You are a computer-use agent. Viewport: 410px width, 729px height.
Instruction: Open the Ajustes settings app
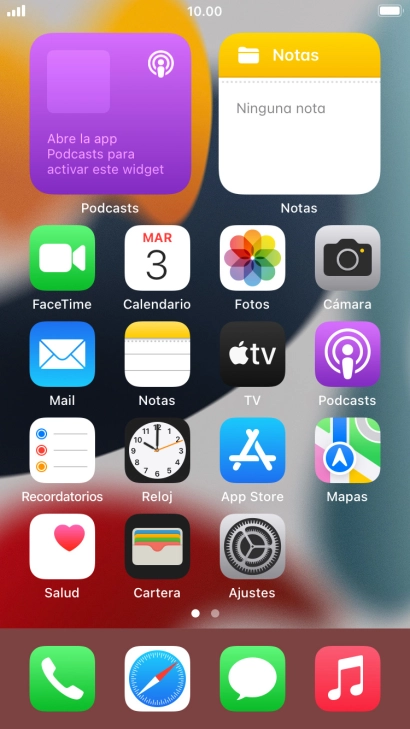coord(252,546)
